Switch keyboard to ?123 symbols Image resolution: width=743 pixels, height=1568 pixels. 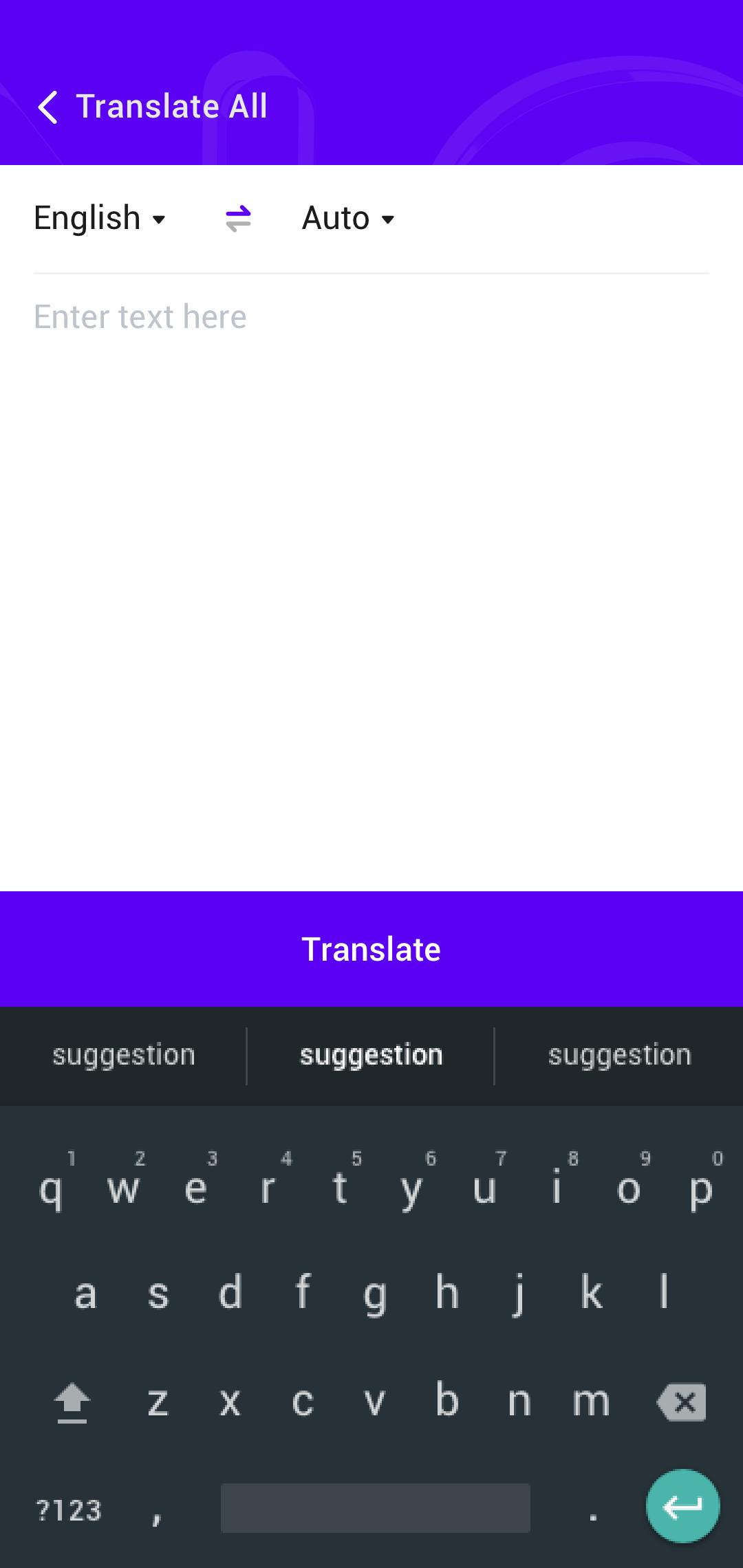pyautogui.click(x=69, y=1510)
